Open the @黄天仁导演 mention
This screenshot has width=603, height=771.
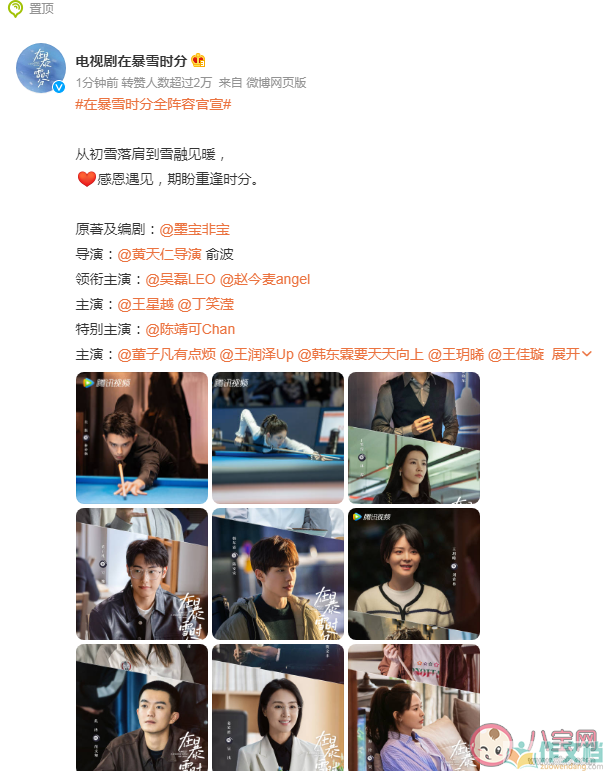tap(160, 254)
